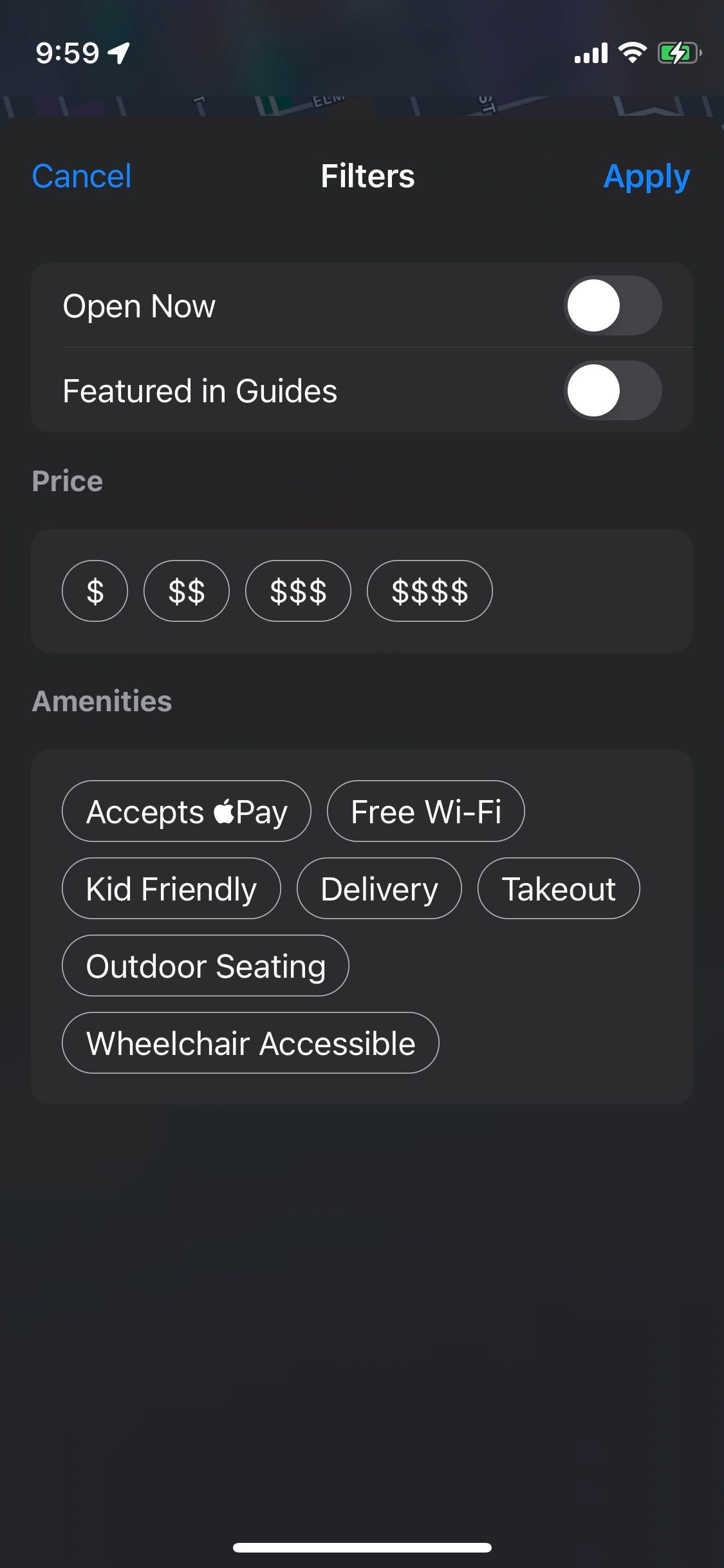Choose the $$ price level
The image size is (724, 1568).
pos(187,591)
